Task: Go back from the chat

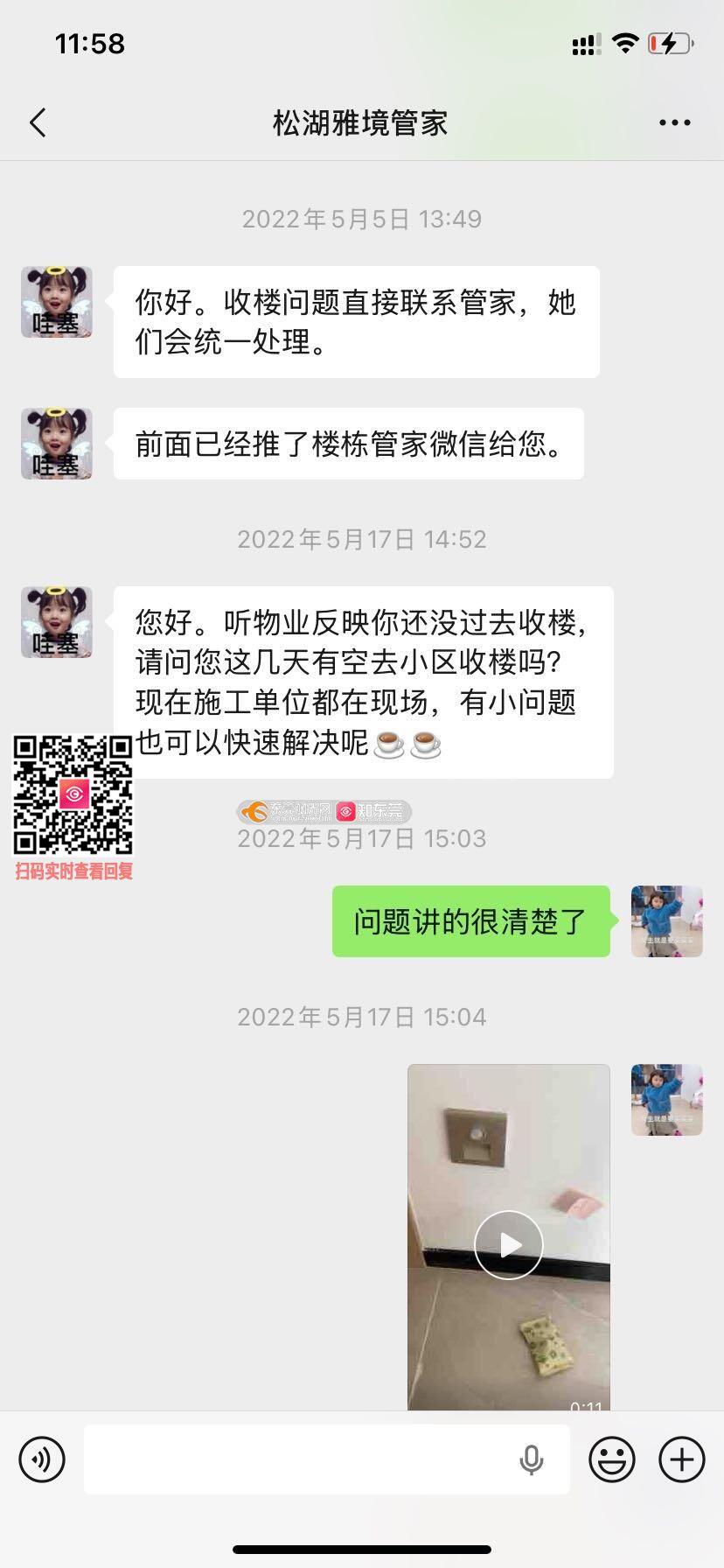Action: (x=38, y=123)
